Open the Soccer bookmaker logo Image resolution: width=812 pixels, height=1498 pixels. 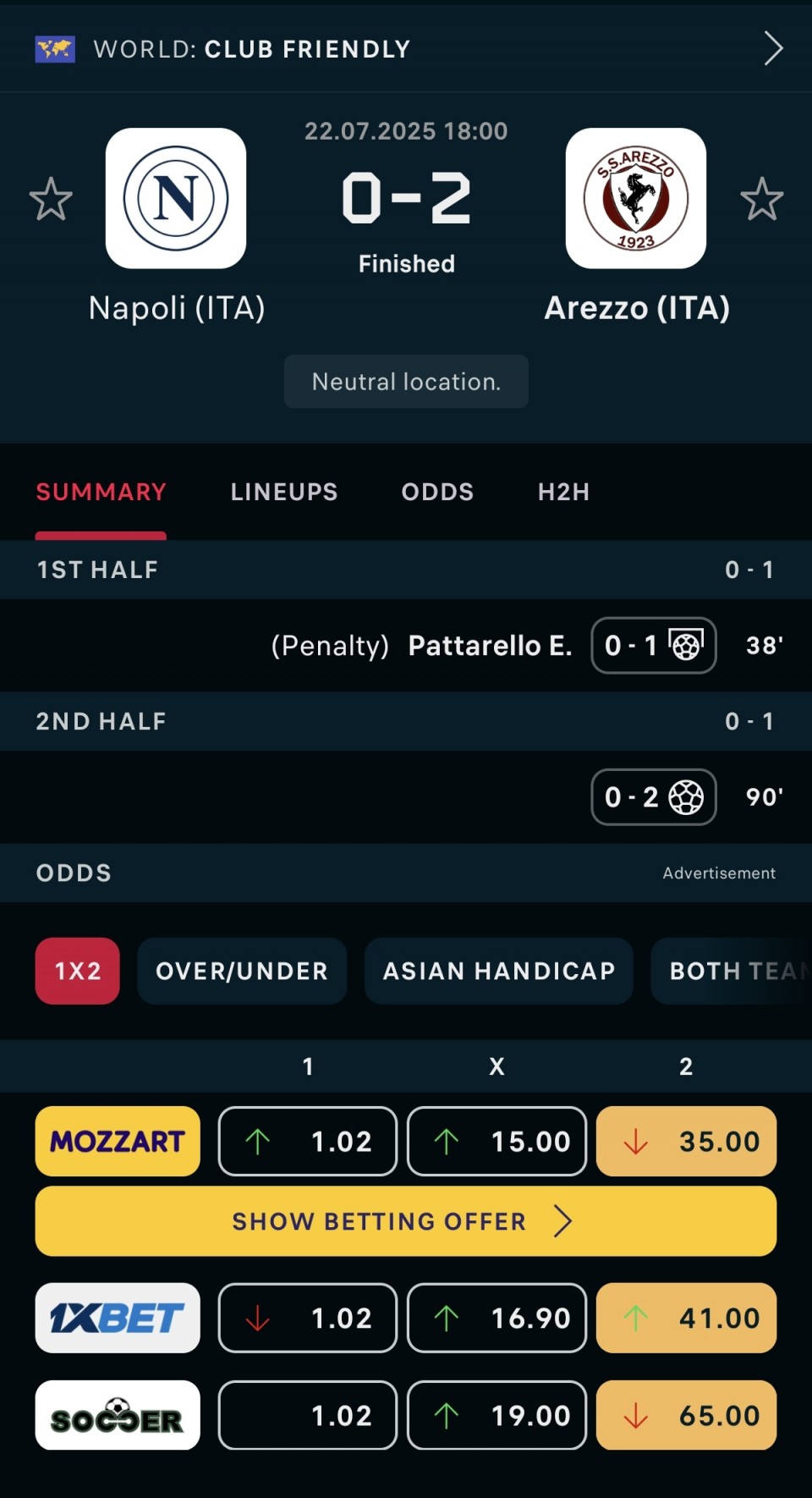118,1415
